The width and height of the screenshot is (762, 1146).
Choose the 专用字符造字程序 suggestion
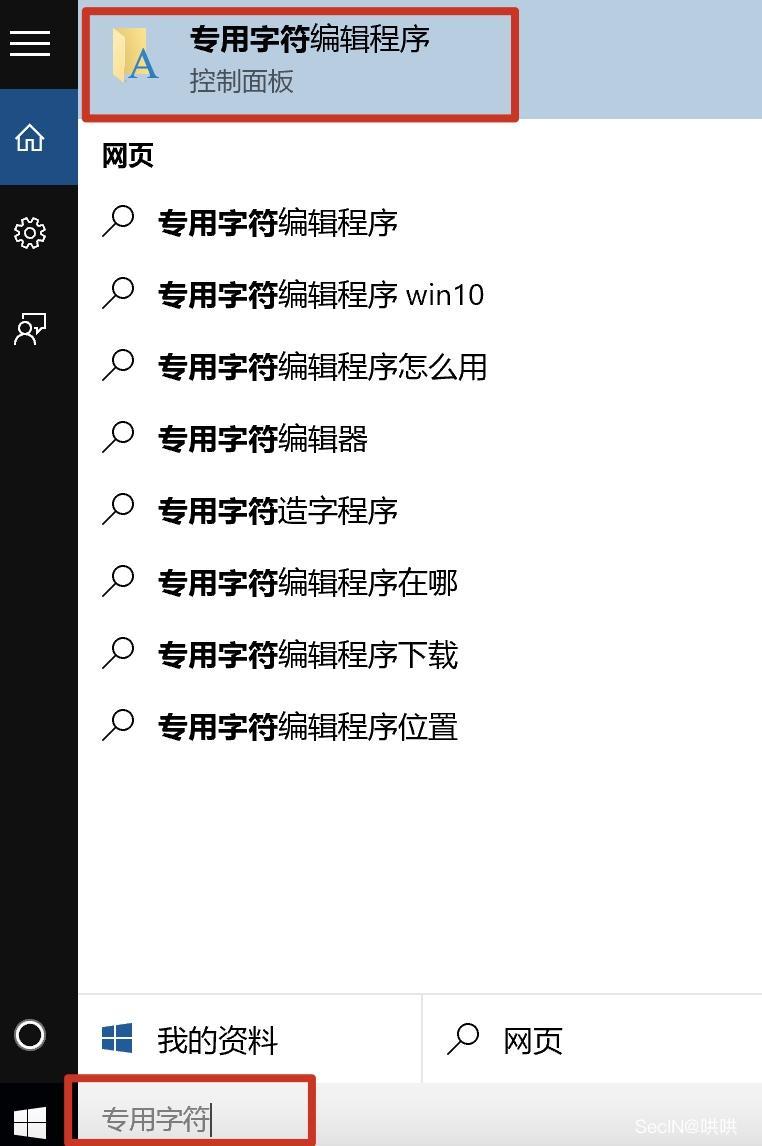(x=278, y=511)
